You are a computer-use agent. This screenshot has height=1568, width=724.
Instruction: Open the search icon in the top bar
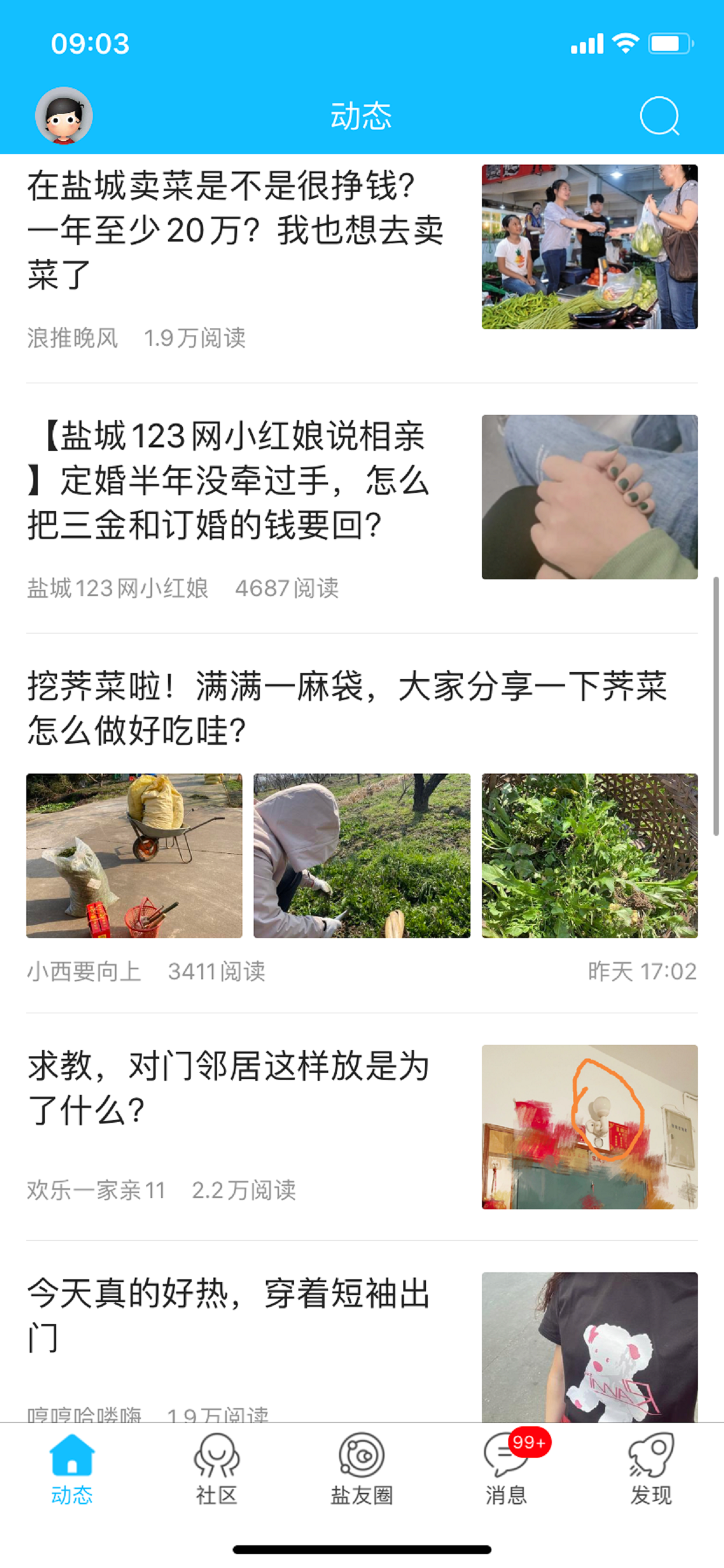[x=659, y=117]
